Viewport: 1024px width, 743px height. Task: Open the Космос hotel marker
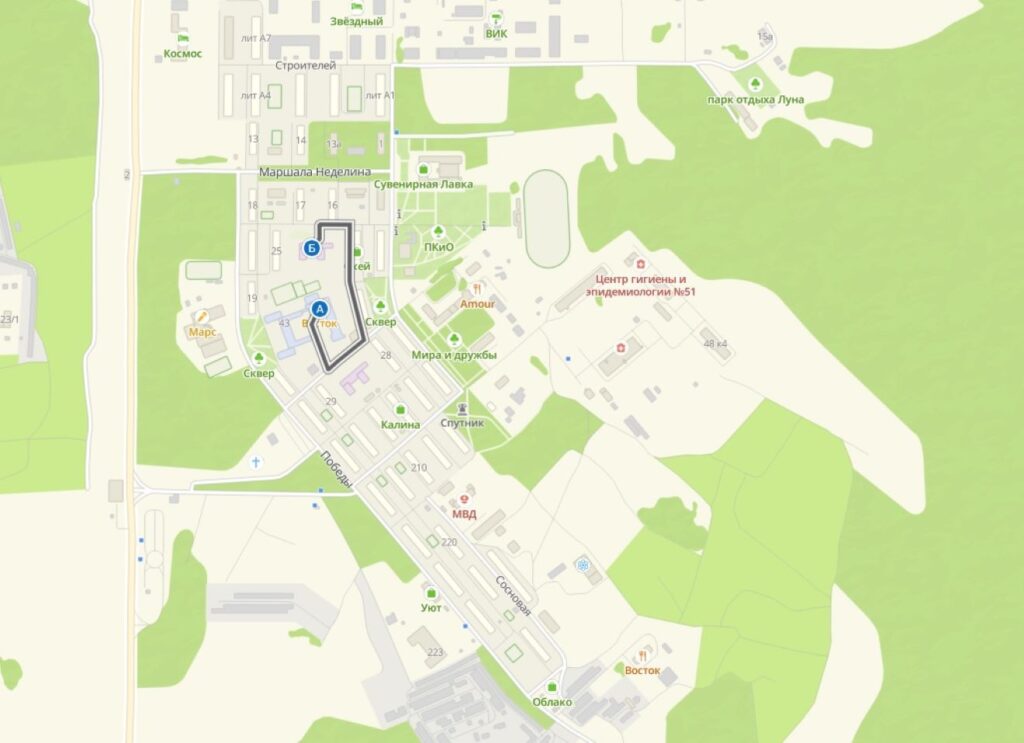[183, 38]
